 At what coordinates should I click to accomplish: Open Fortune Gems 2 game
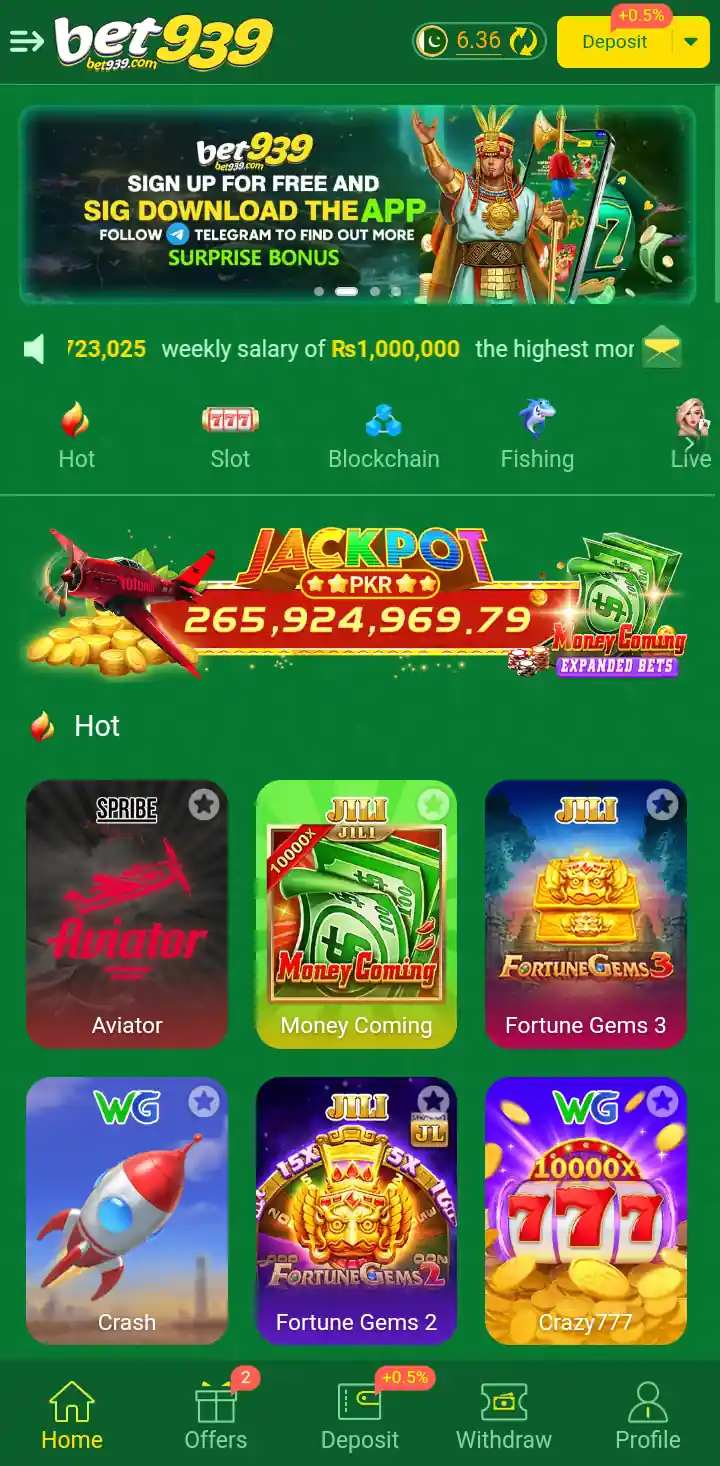(357, 1211)
